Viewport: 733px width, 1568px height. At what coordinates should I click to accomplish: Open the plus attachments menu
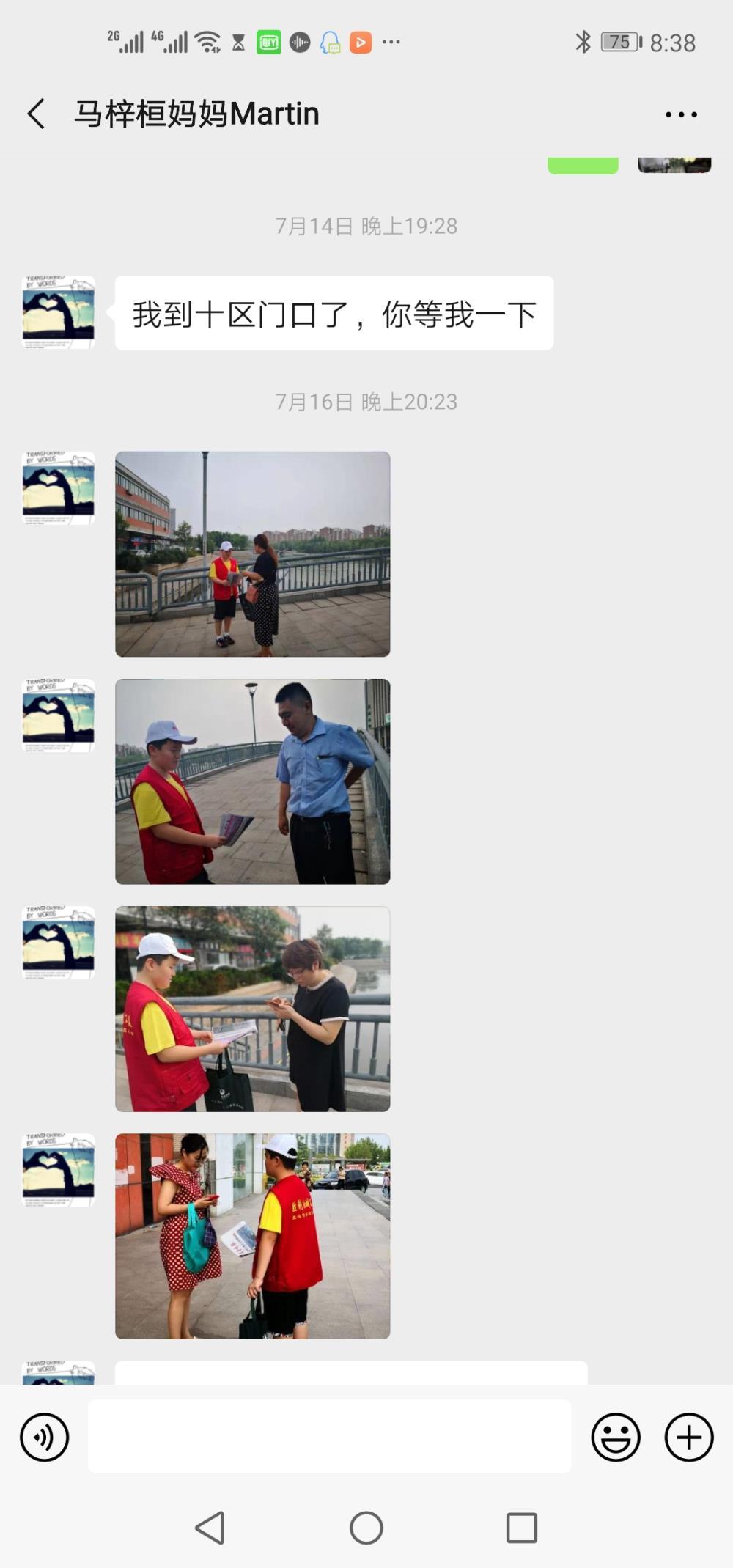[x=689, y=1437]
